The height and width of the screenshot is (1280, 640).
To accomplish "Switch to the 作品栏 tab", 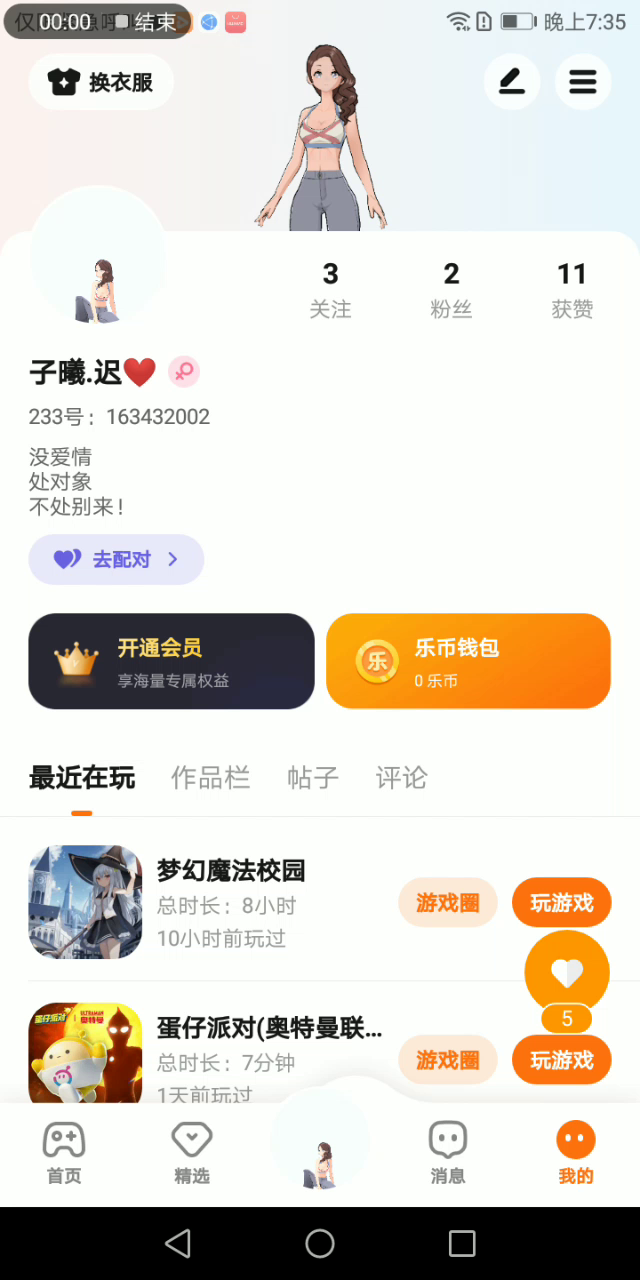I will [210, 778].
